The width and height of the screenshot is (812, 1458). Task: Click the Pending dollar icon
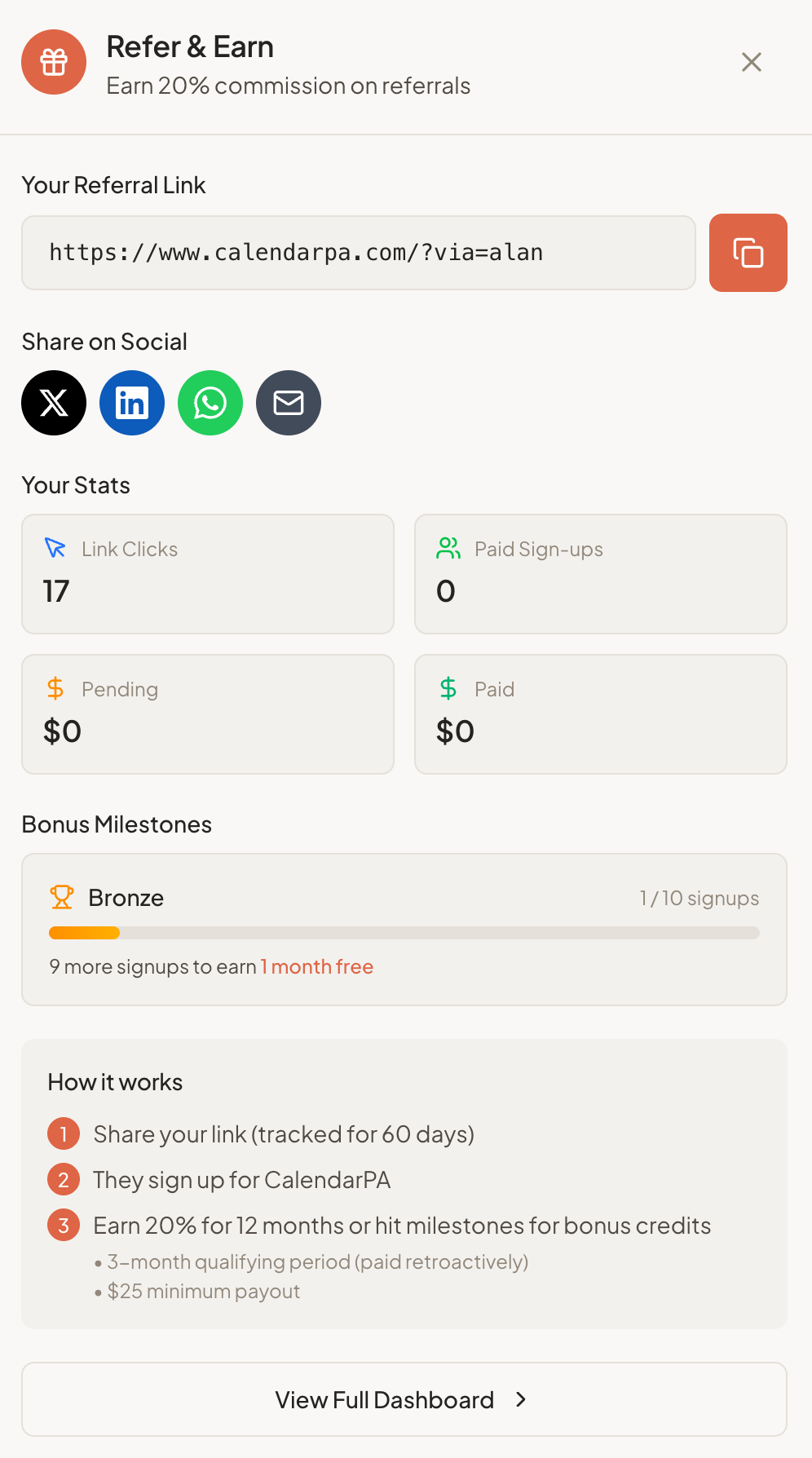55,688
